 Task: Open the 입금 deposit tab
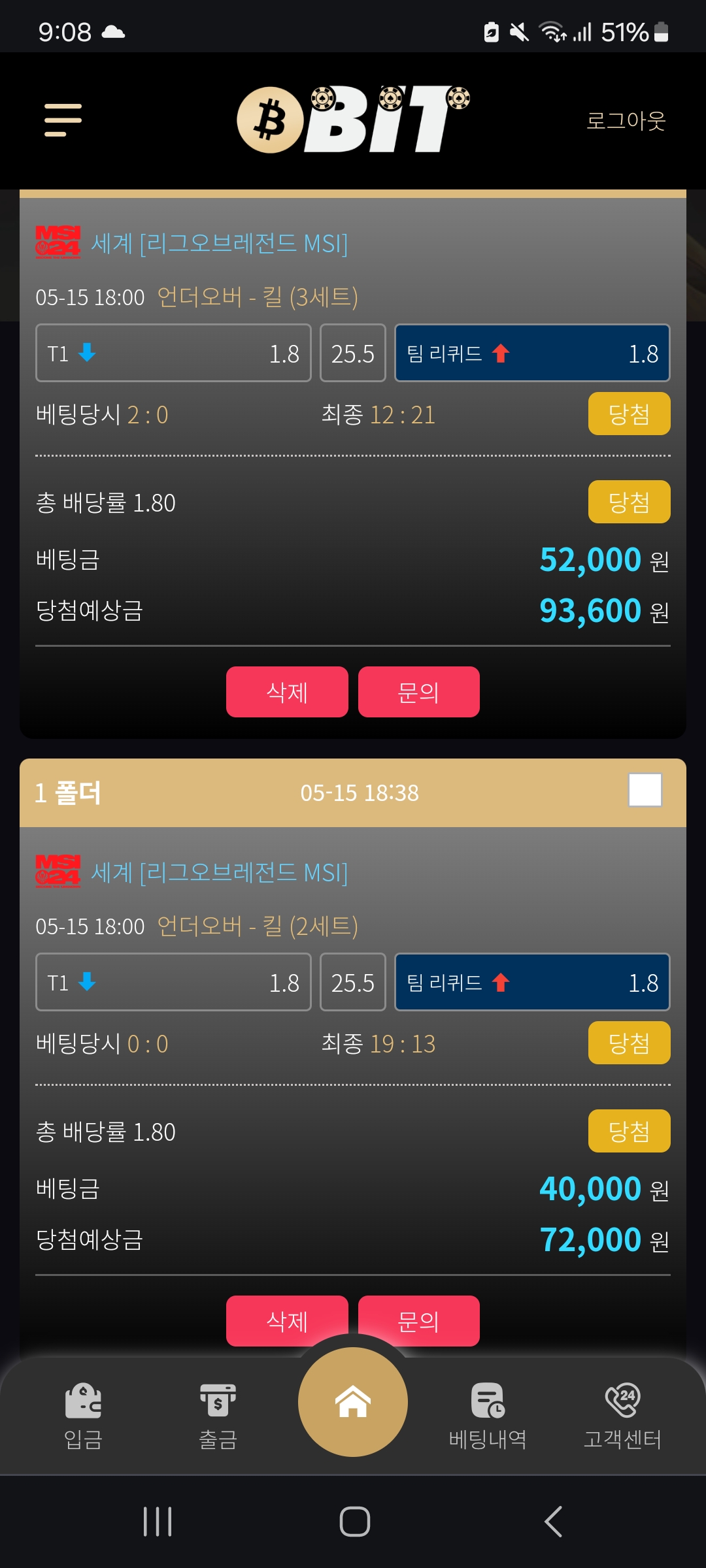coord(83,1414)
